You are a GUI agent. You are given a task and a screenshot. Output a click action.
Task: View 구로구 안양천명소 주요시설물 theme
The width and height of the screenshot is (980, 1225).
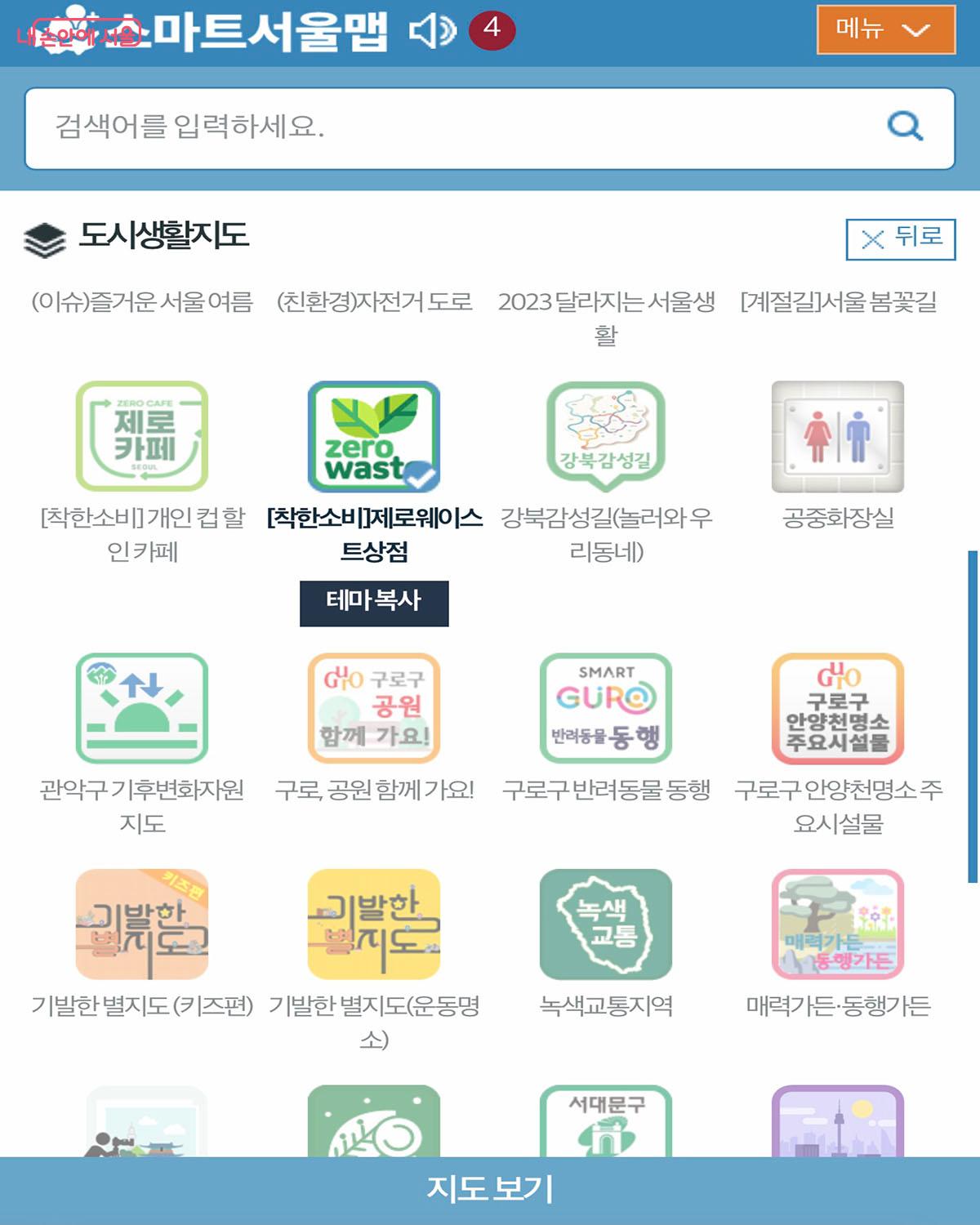coord(838,708)
